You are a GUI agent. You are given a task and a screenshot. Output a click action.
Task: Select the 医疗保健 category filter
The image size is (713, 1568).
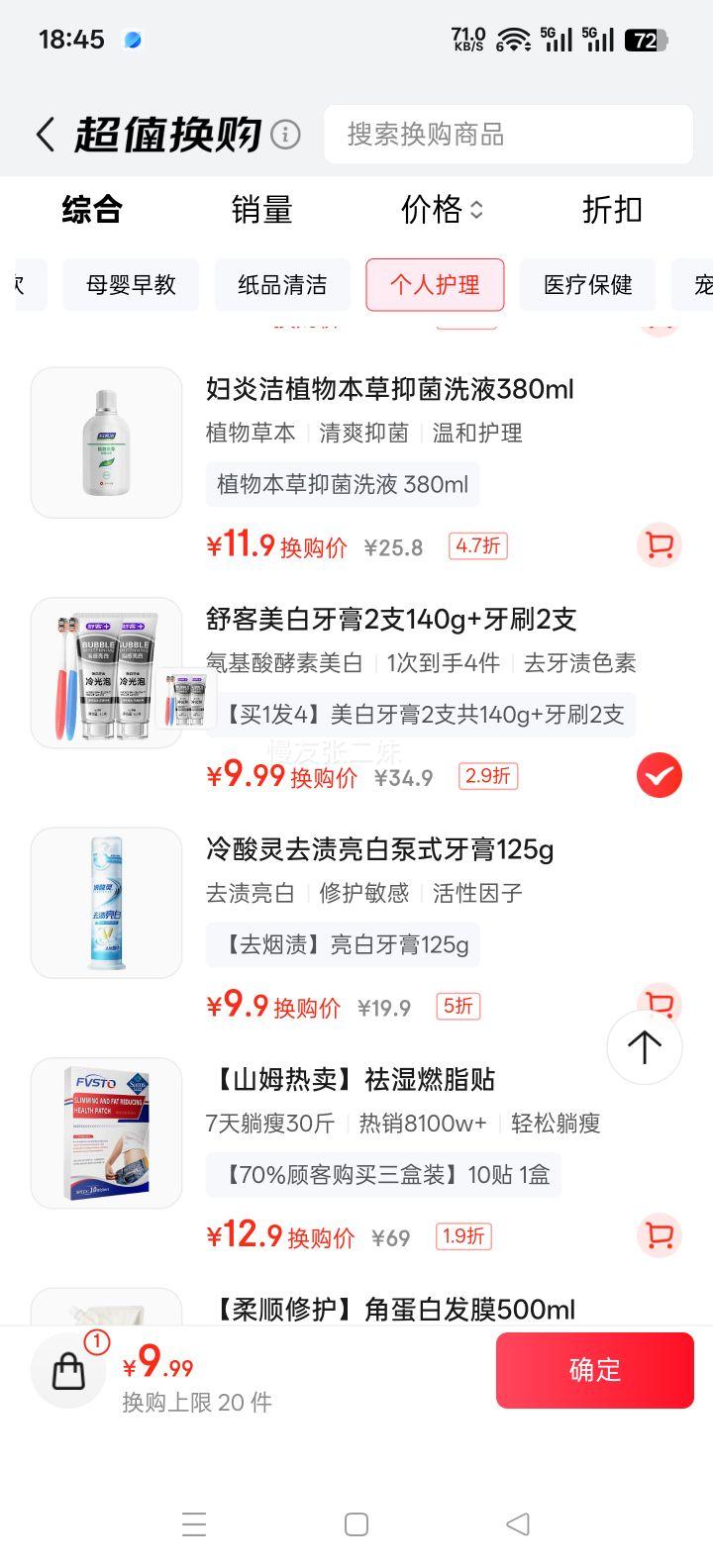tap(586, 285)
